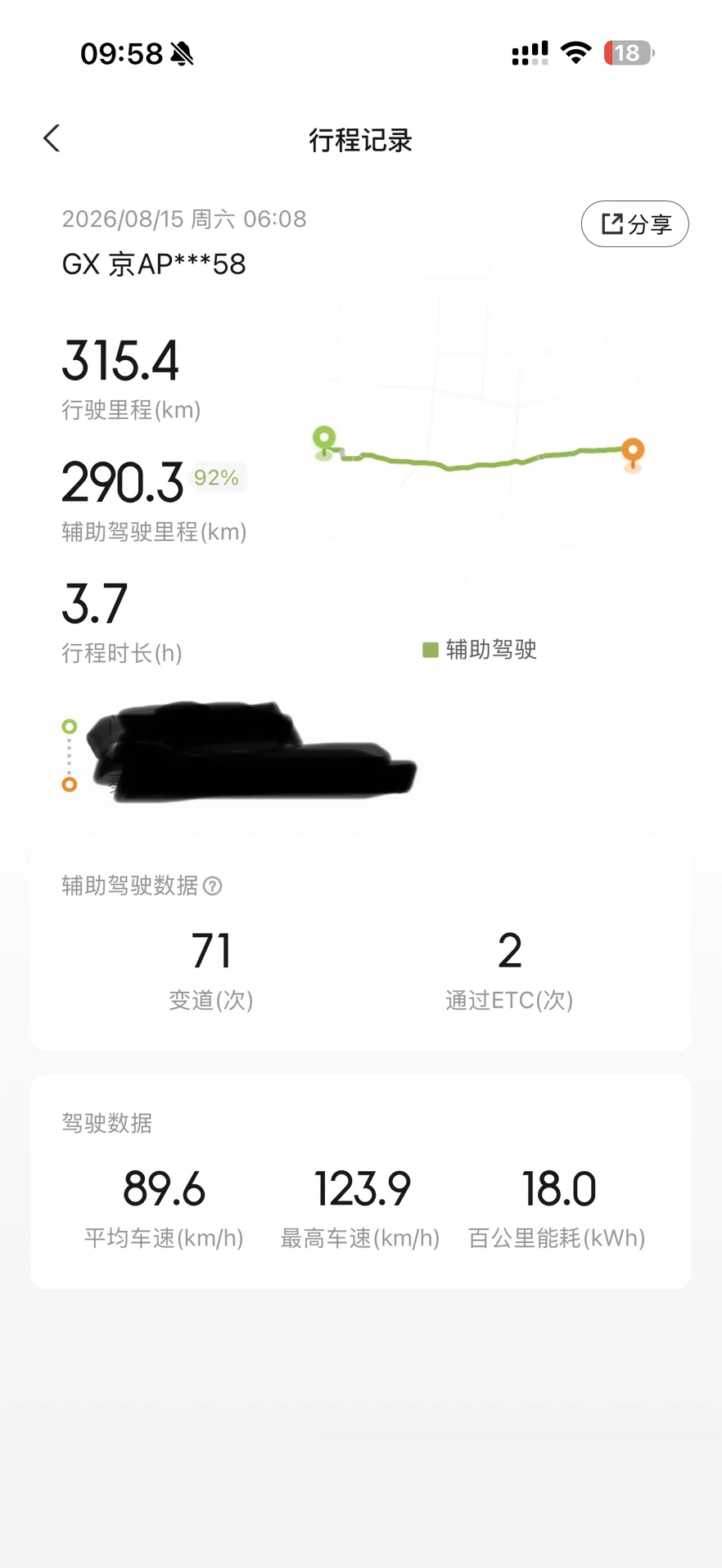Go back from the 行程记录 page
Screen dimensions: 722x1568
pos(52,138)
